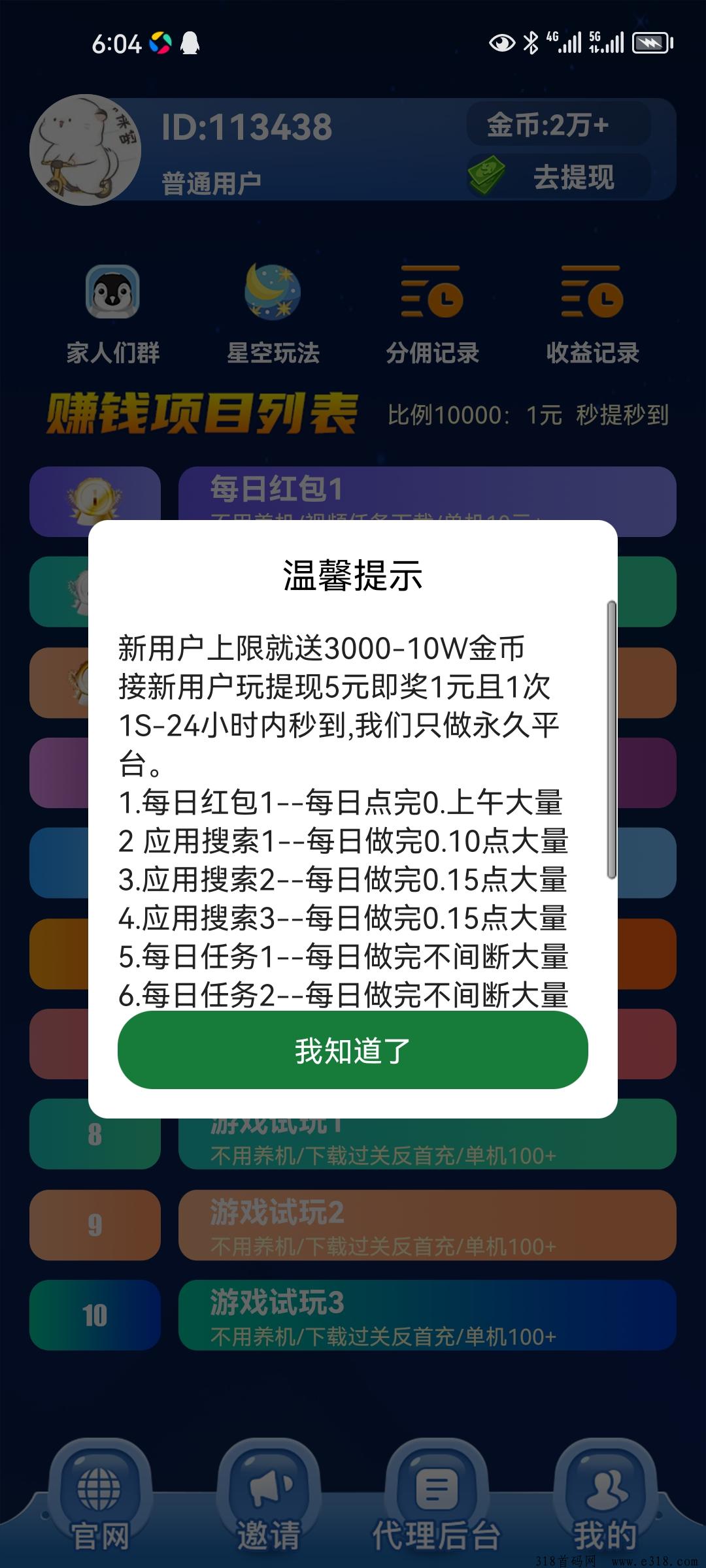Open the 游戏试玩3 project card
The height and width of the screenshot is (1568, 706).
[x=426, y=1315]
